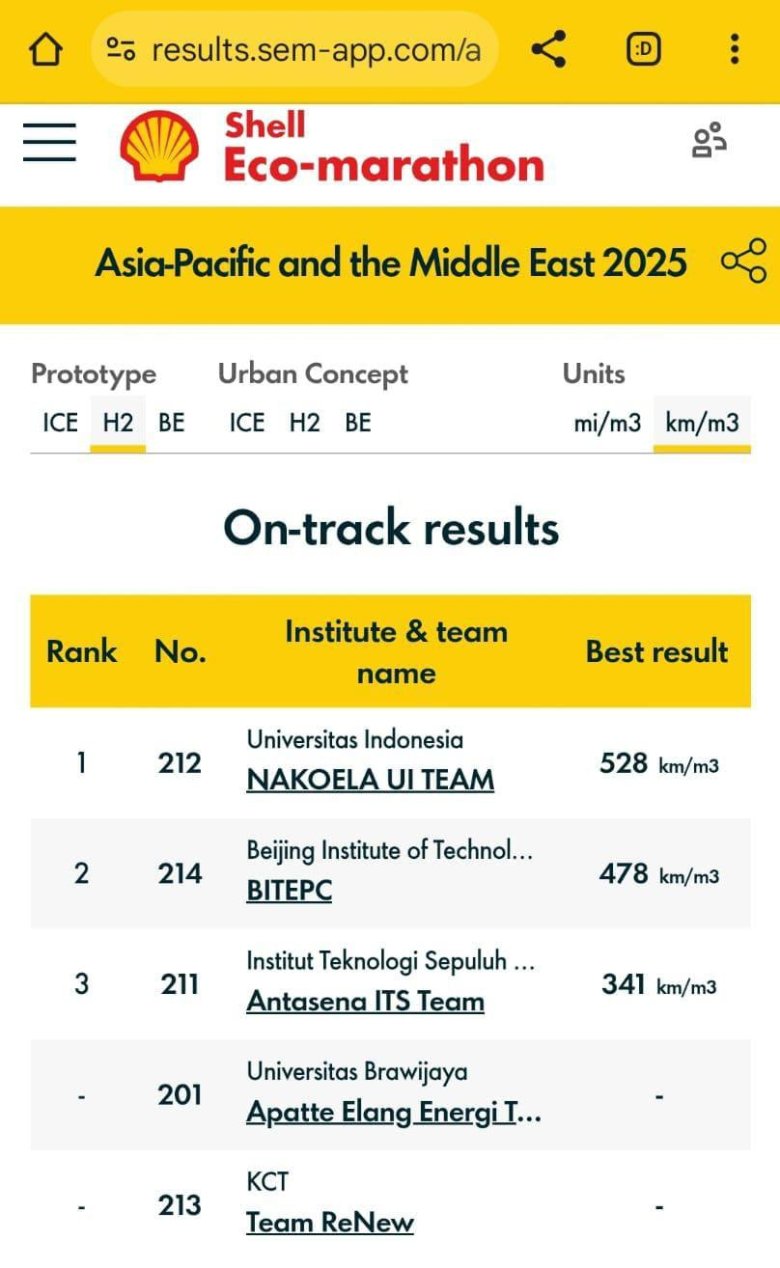This screenshot has width=780, height=1268.
Task: Switch to Prototype ICE results
Action: click(60, 423)
